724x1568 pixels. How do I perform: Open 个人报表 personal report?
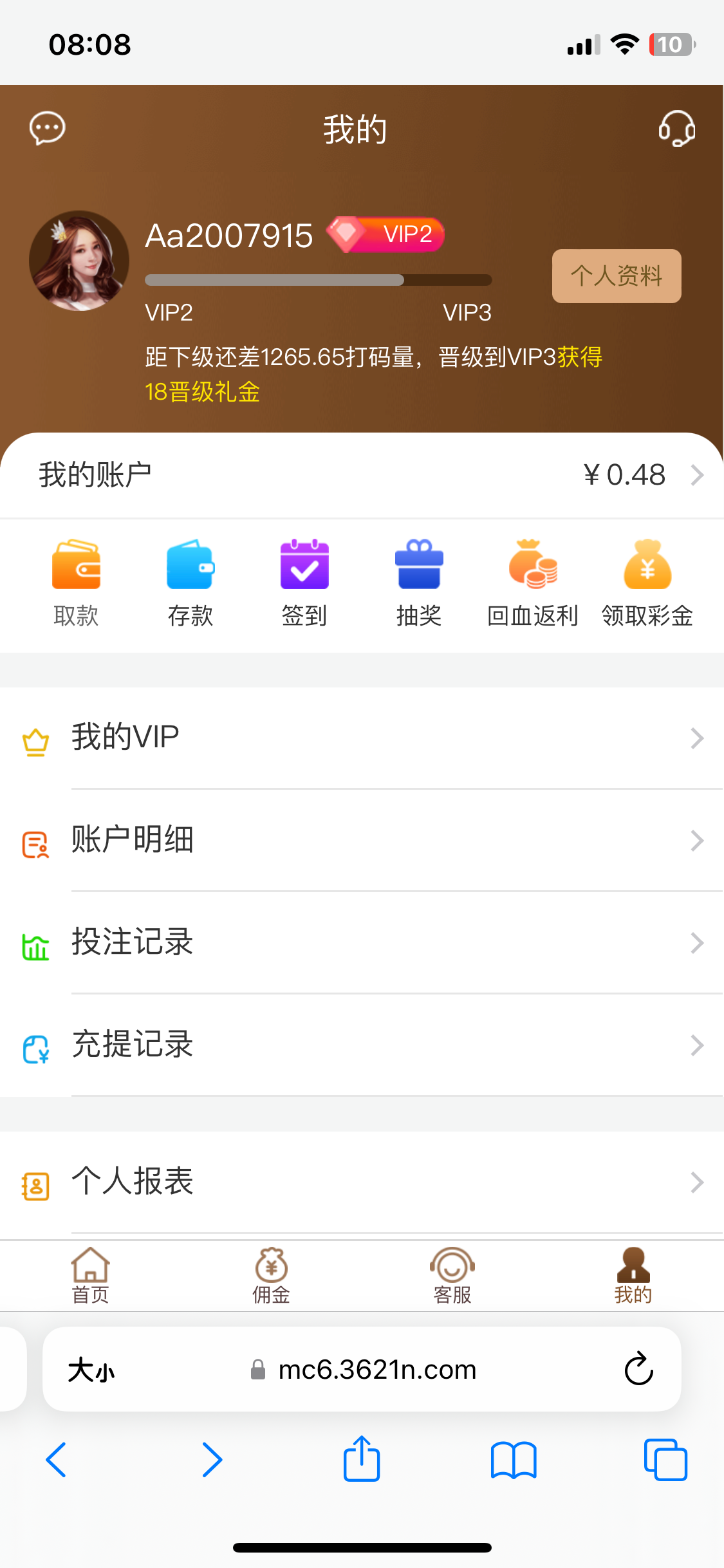[362, 1182]
